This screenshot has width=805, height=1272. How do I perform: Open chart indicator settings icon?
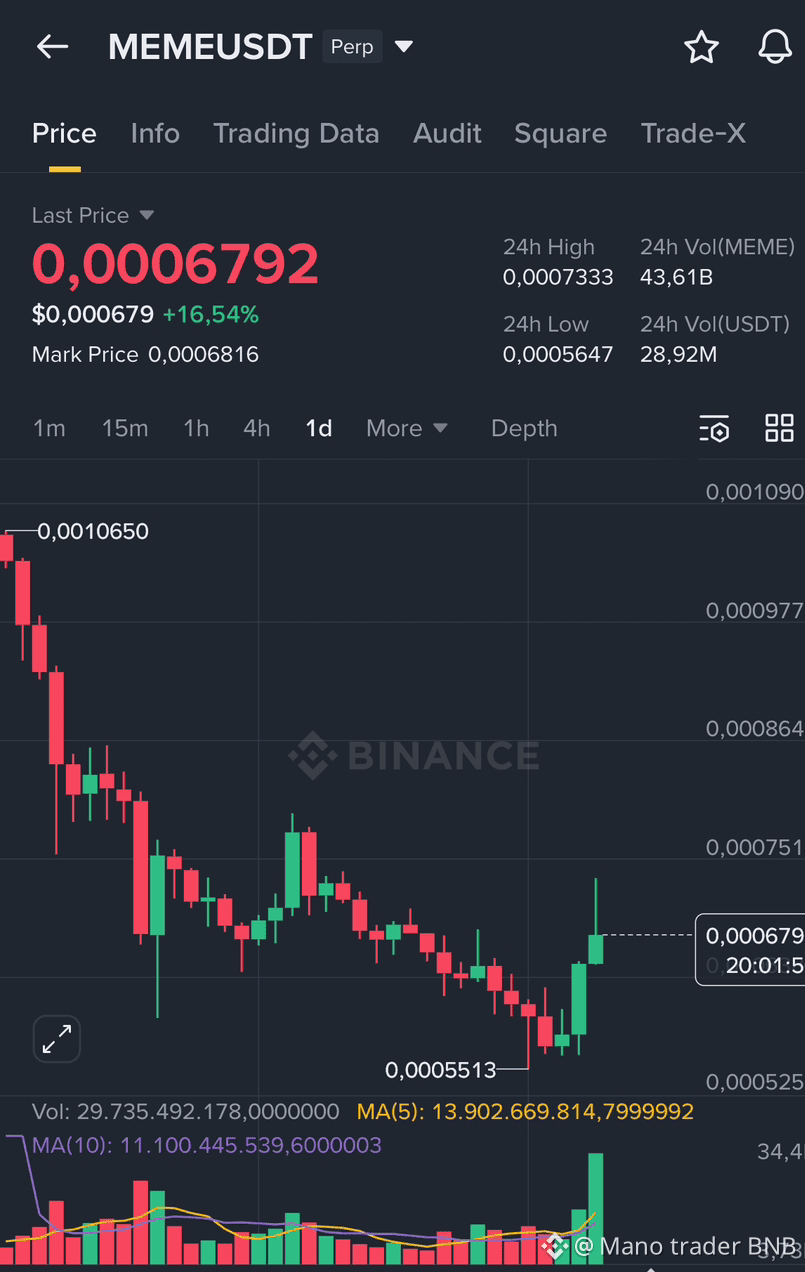714,428
